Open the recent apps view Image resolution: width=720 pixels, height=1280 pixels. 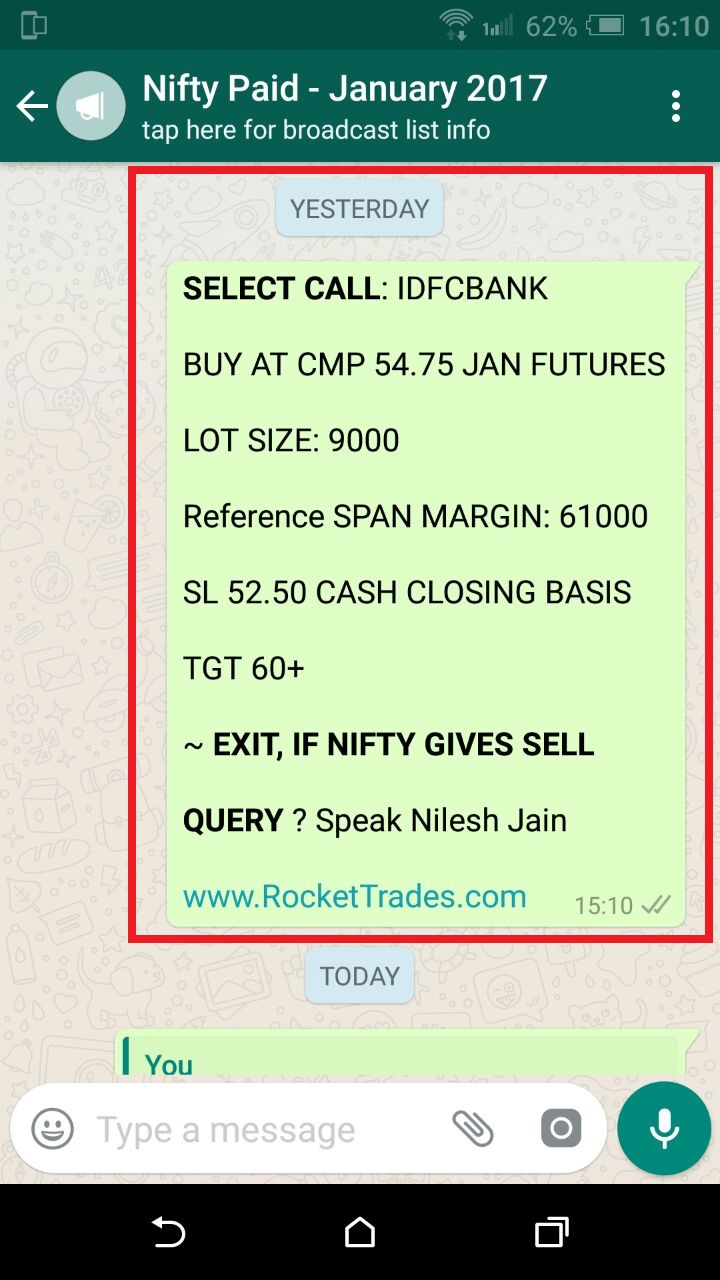[x=551, y=1233]
